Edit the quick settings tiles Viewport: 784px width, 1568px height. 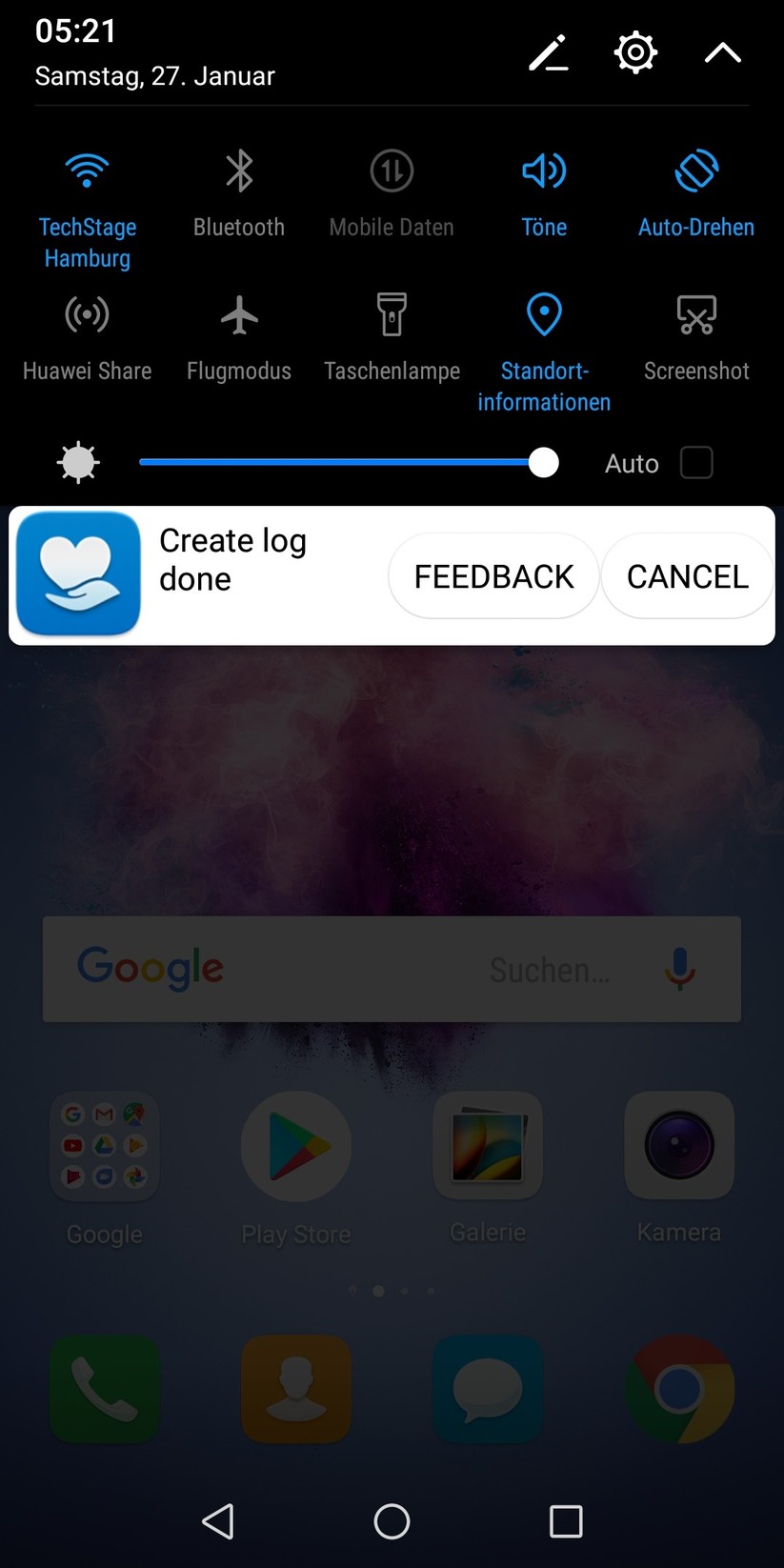(x=549, y=52)
